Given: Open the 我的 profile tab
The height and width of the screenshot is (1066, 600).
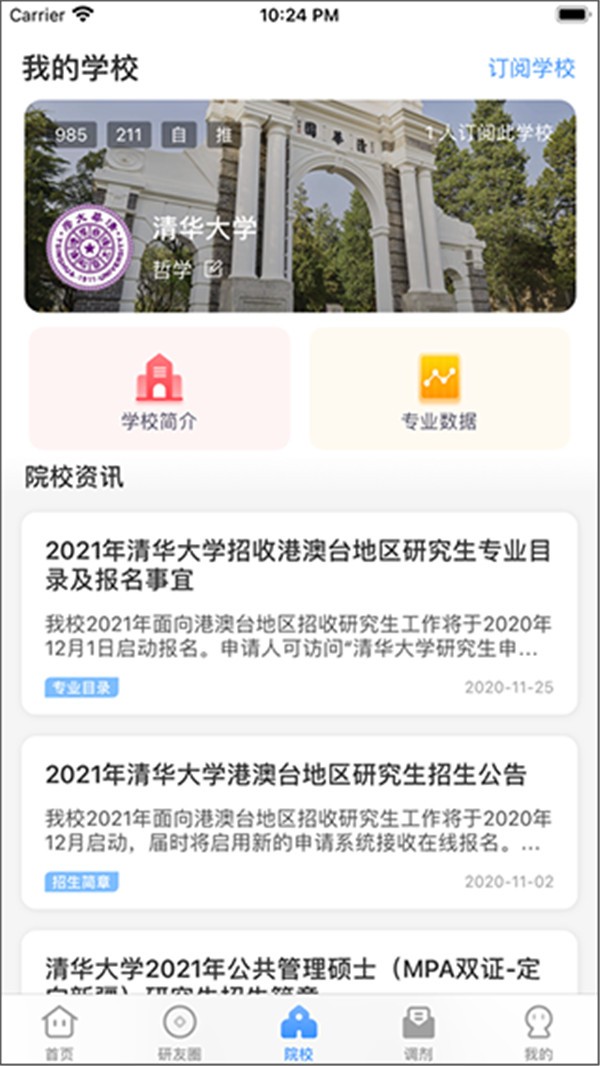Looking at the screenshot, I should [x=538, y=1032].
